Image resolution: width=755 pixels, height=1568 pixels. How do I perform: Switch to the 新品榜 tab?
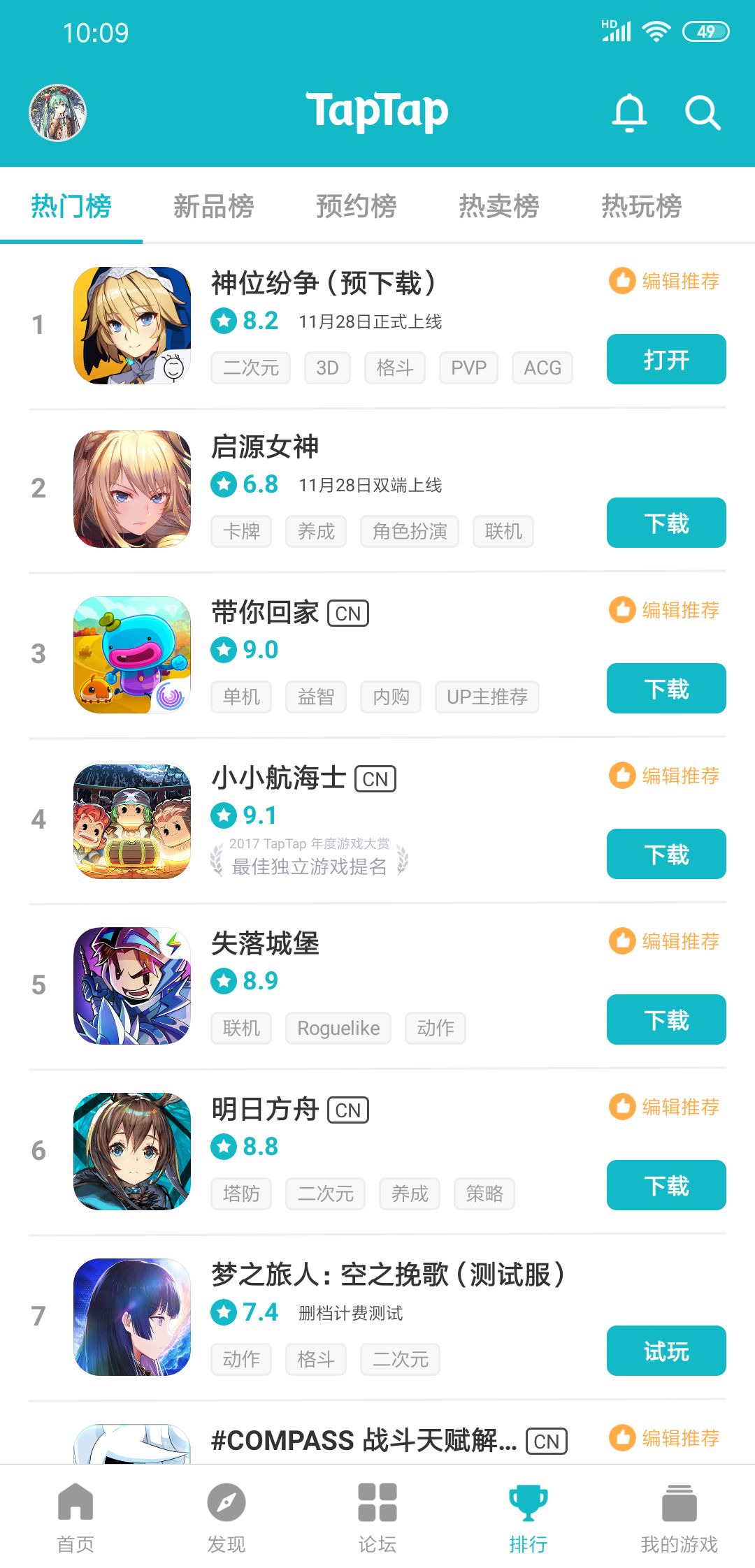coord(214,206)
